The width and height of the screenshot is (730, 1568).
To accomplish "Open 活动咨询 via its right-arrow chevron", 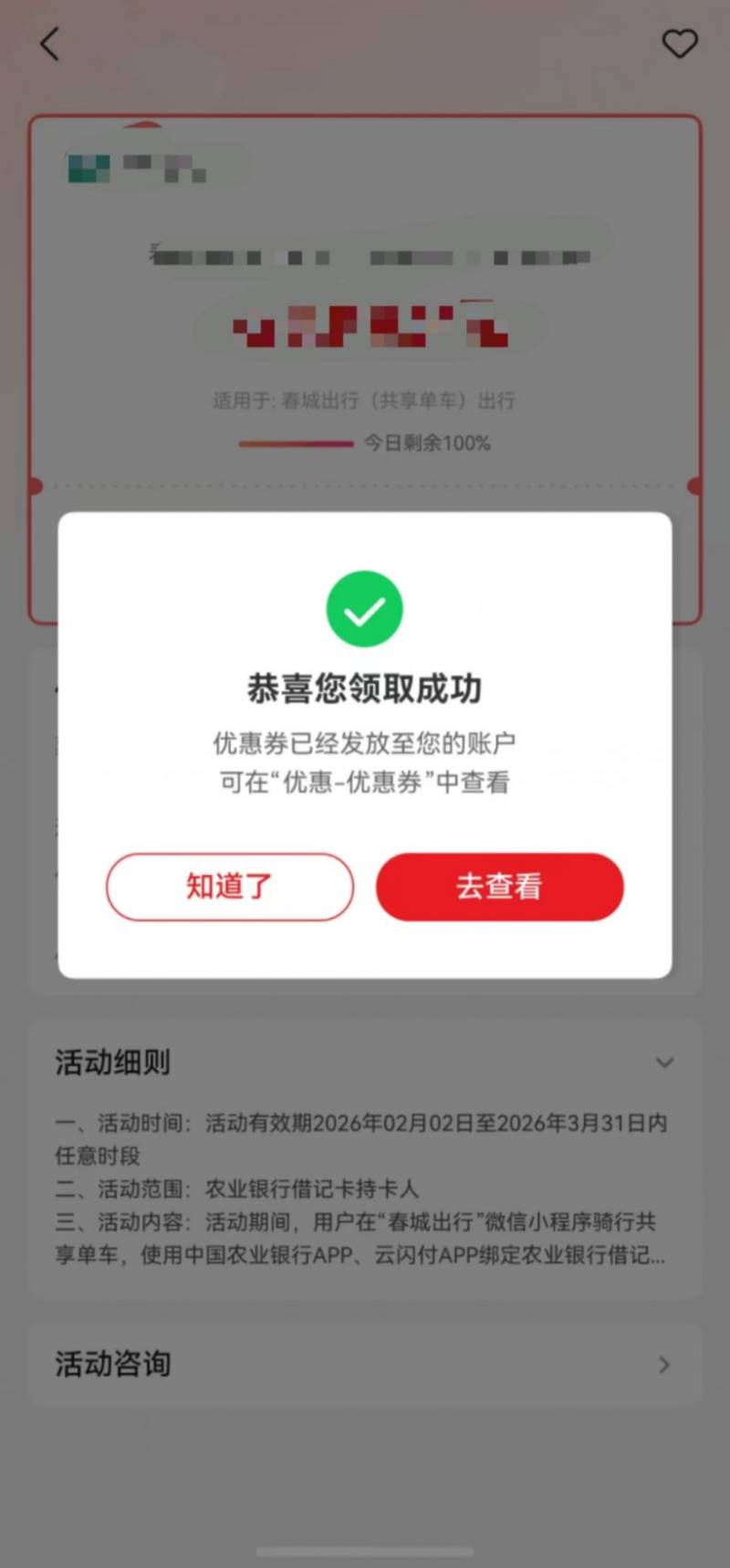I will pyautogui.click(x=663, y=1365).
